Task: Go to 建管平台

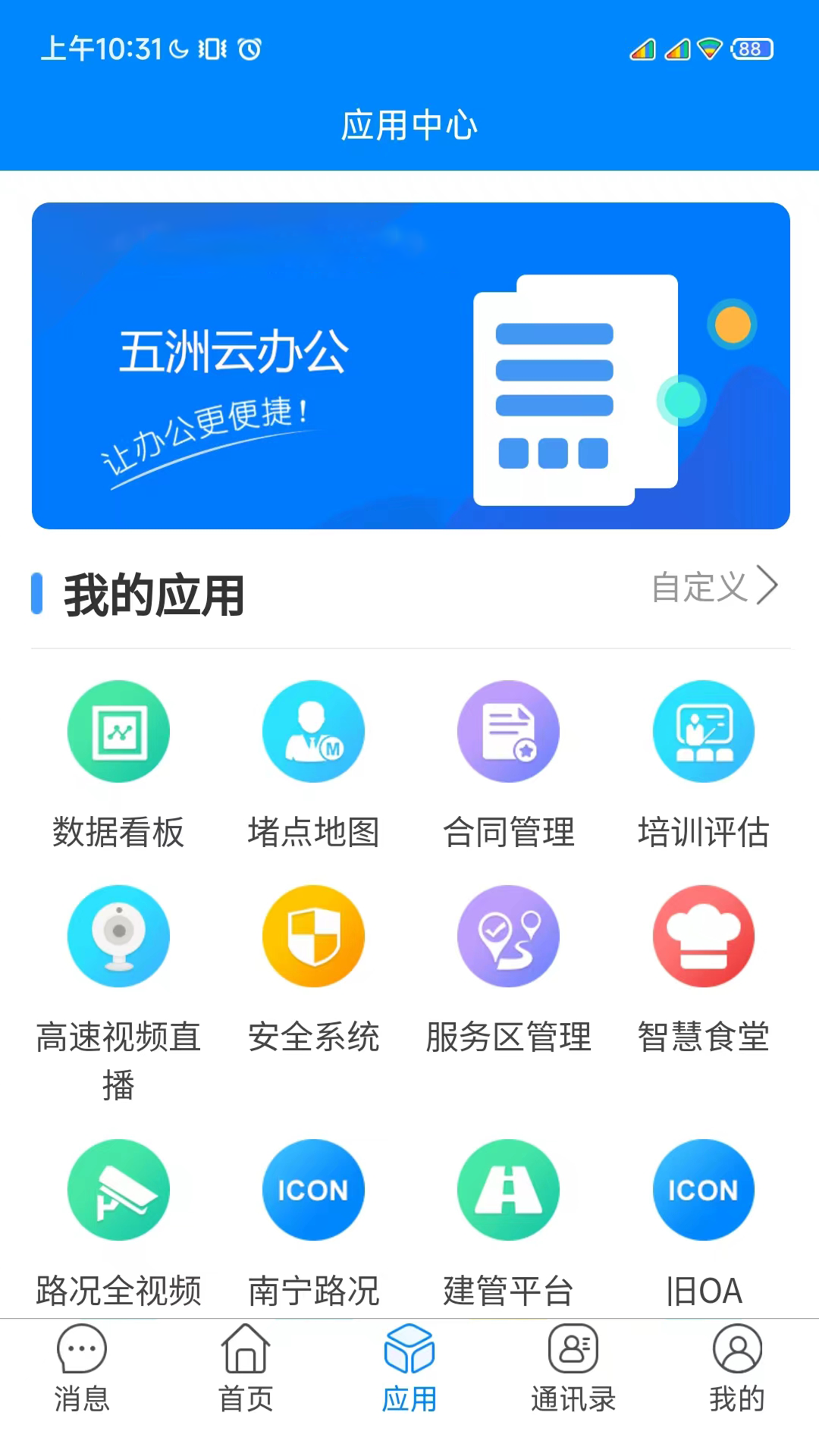Action: pos(508,1191)
